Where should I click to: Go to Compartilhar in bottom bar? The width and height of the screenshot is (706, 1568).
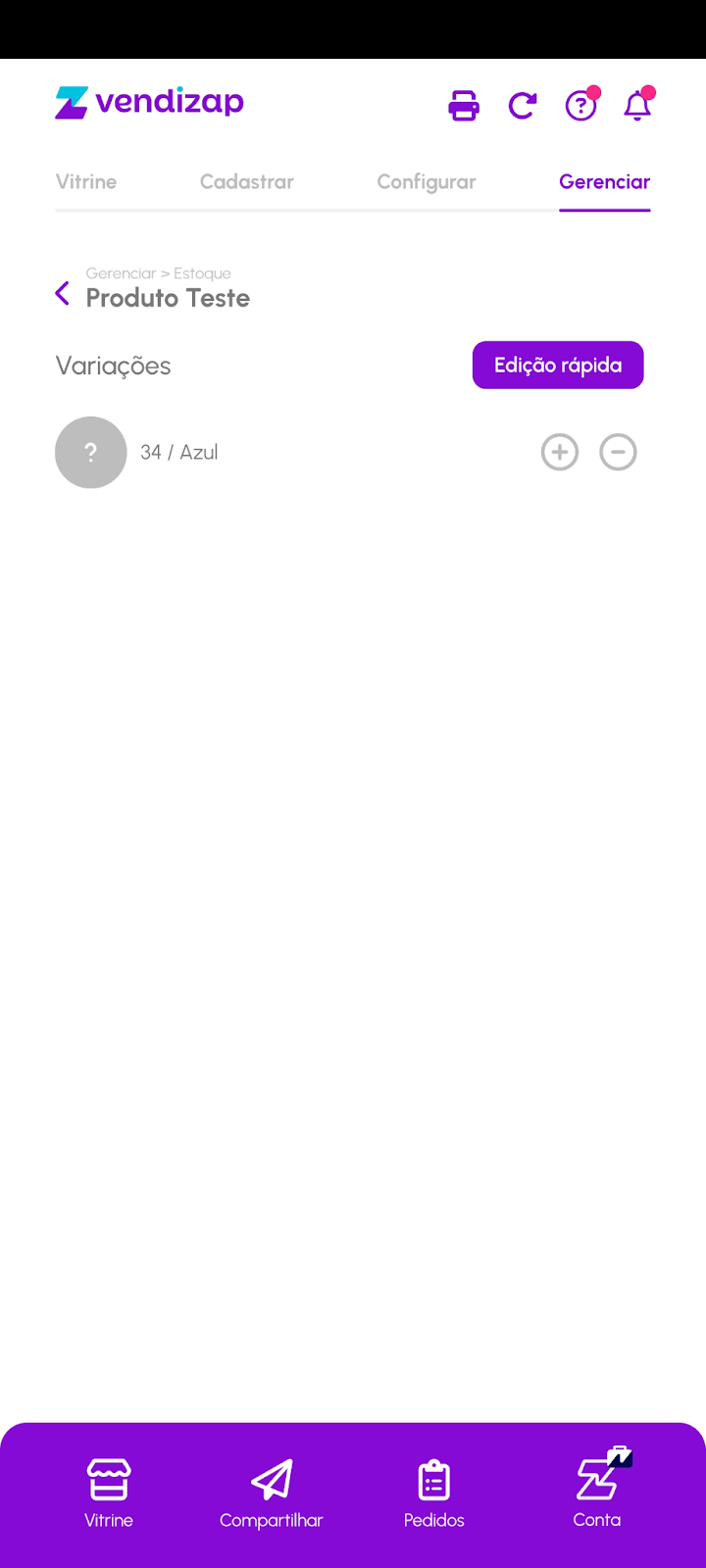pyautogui.click(x=272, y=1494)
